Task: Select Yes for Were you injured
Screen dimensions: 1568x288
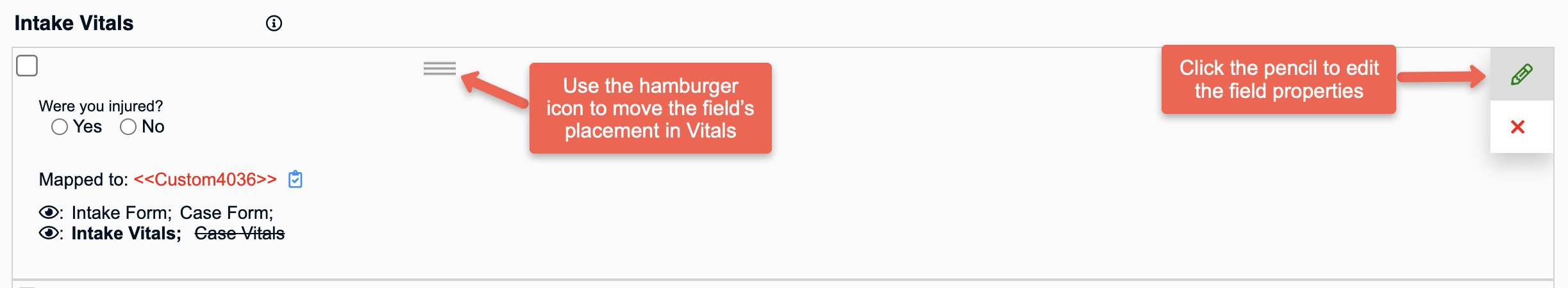Action: coord(60,127)
